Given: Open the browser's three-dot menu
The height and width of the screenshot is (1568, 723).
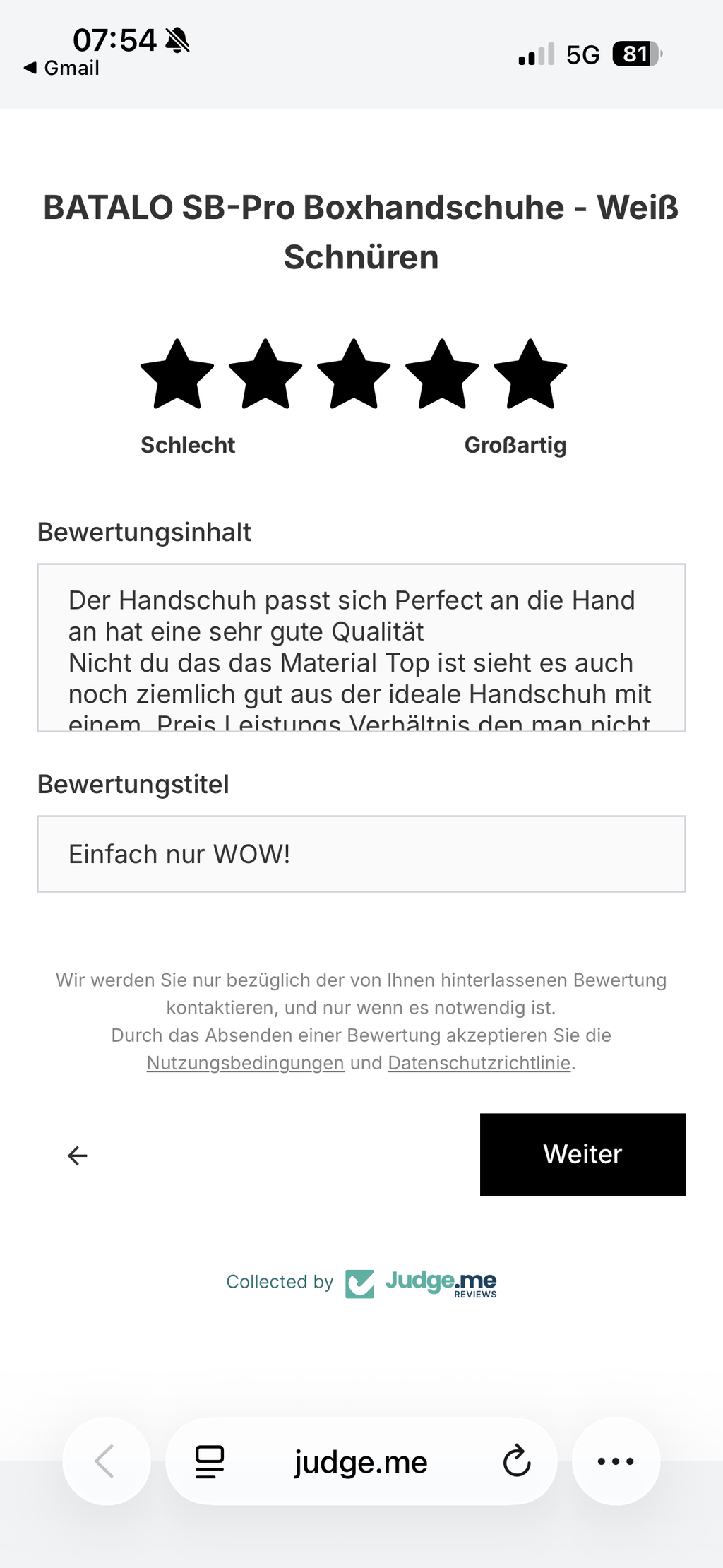Looking at the screenshot, I should [x=616, y=1461].
